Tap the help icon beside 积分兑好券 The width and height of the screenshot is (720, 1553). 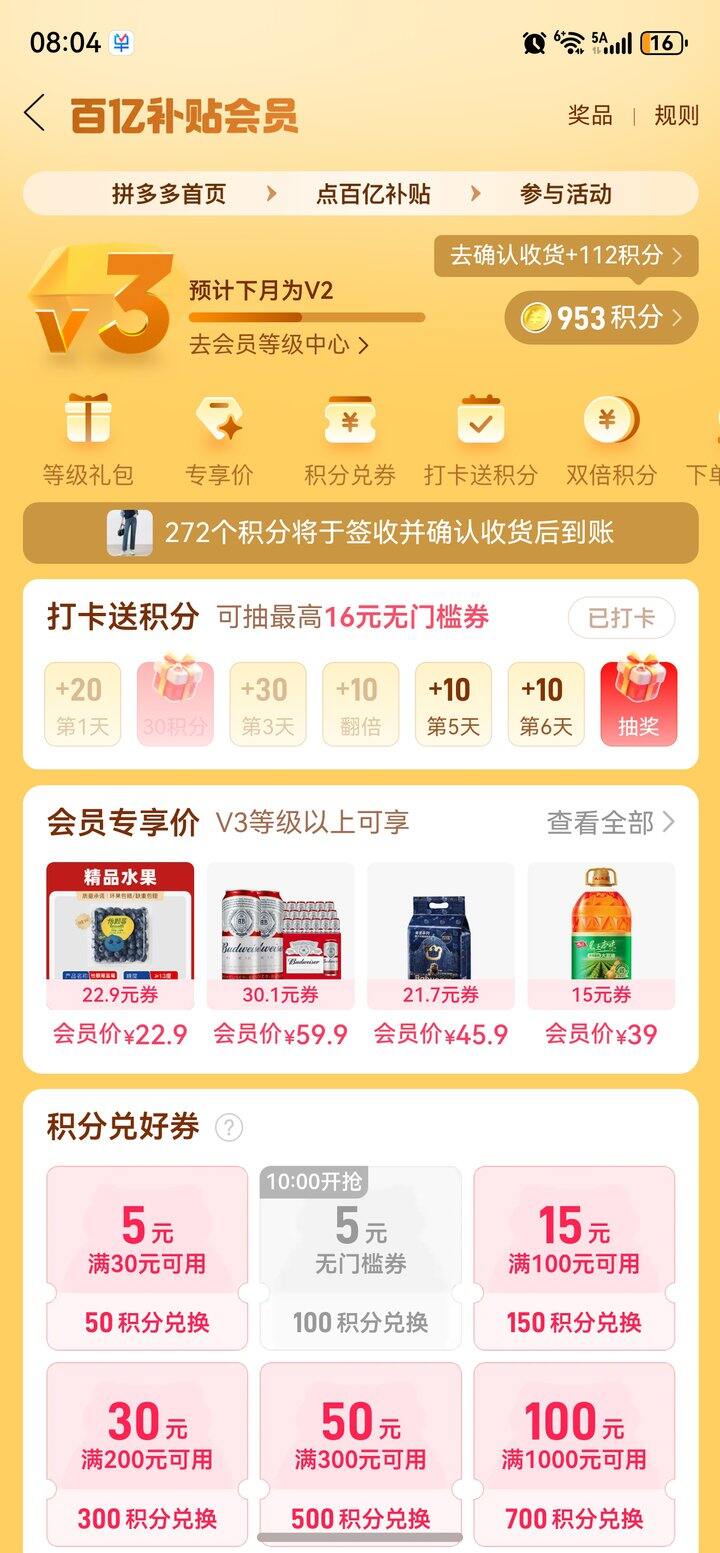pos(229,1128)
